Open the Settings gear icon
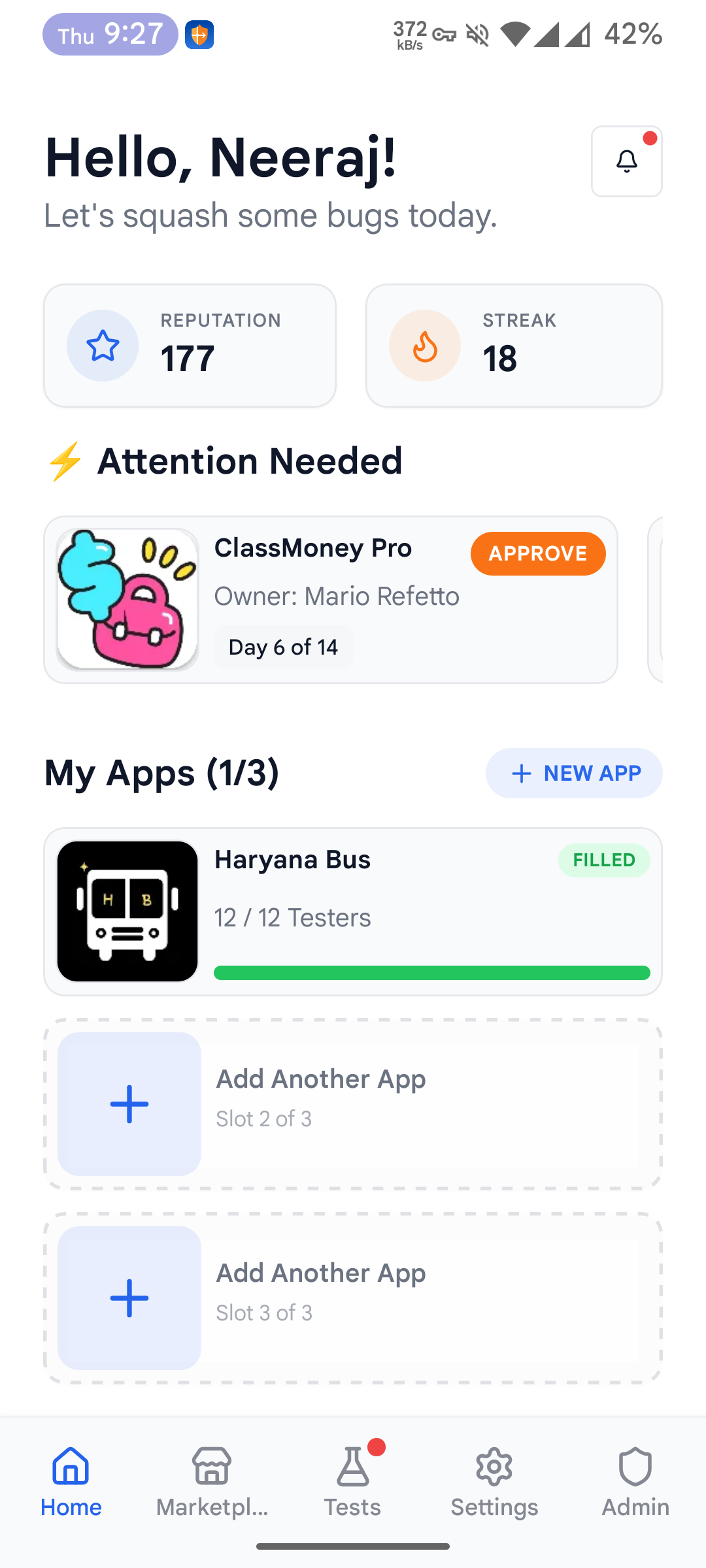 tap(494, 1467)
